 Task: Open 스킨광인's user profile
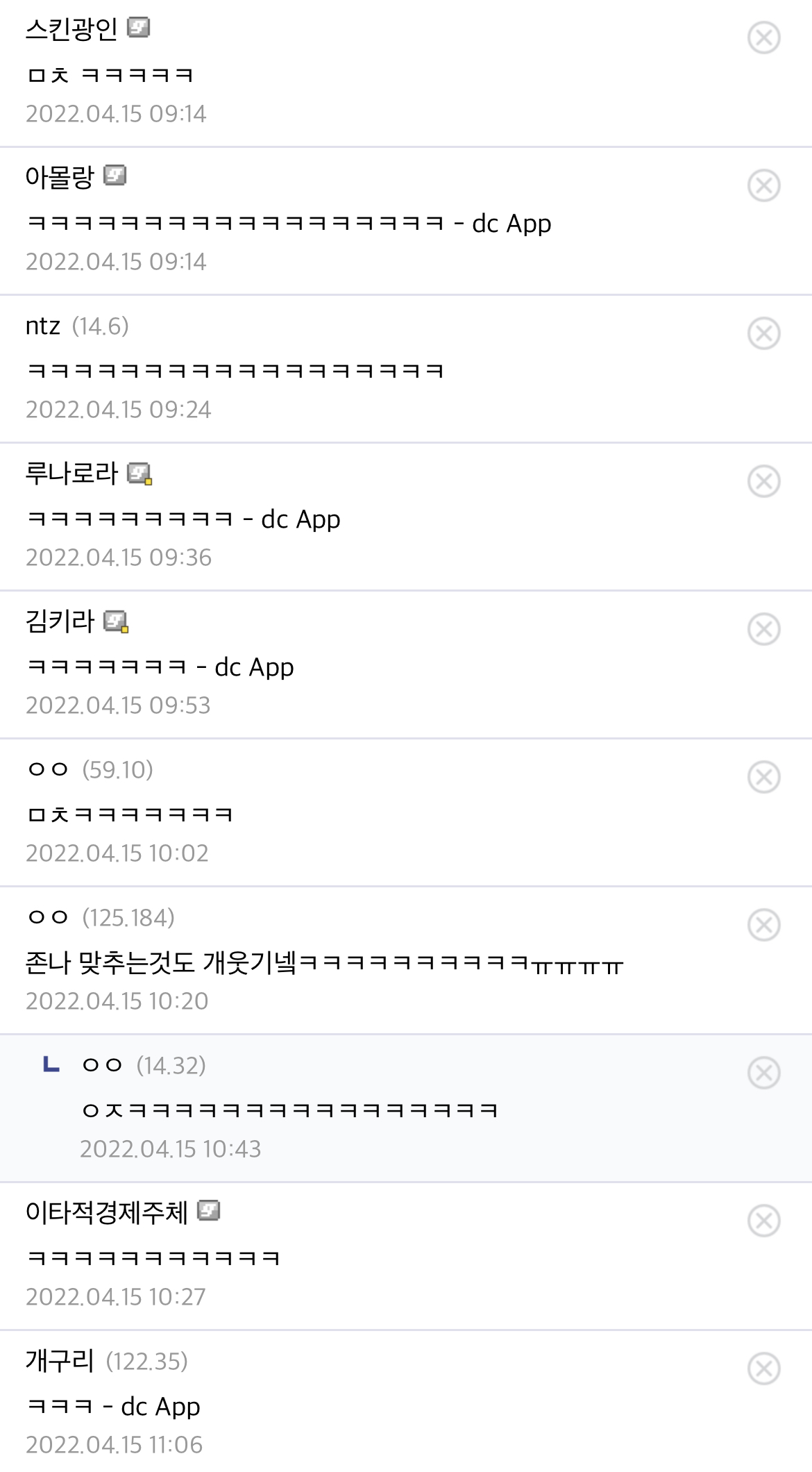(x=71, y=29)
